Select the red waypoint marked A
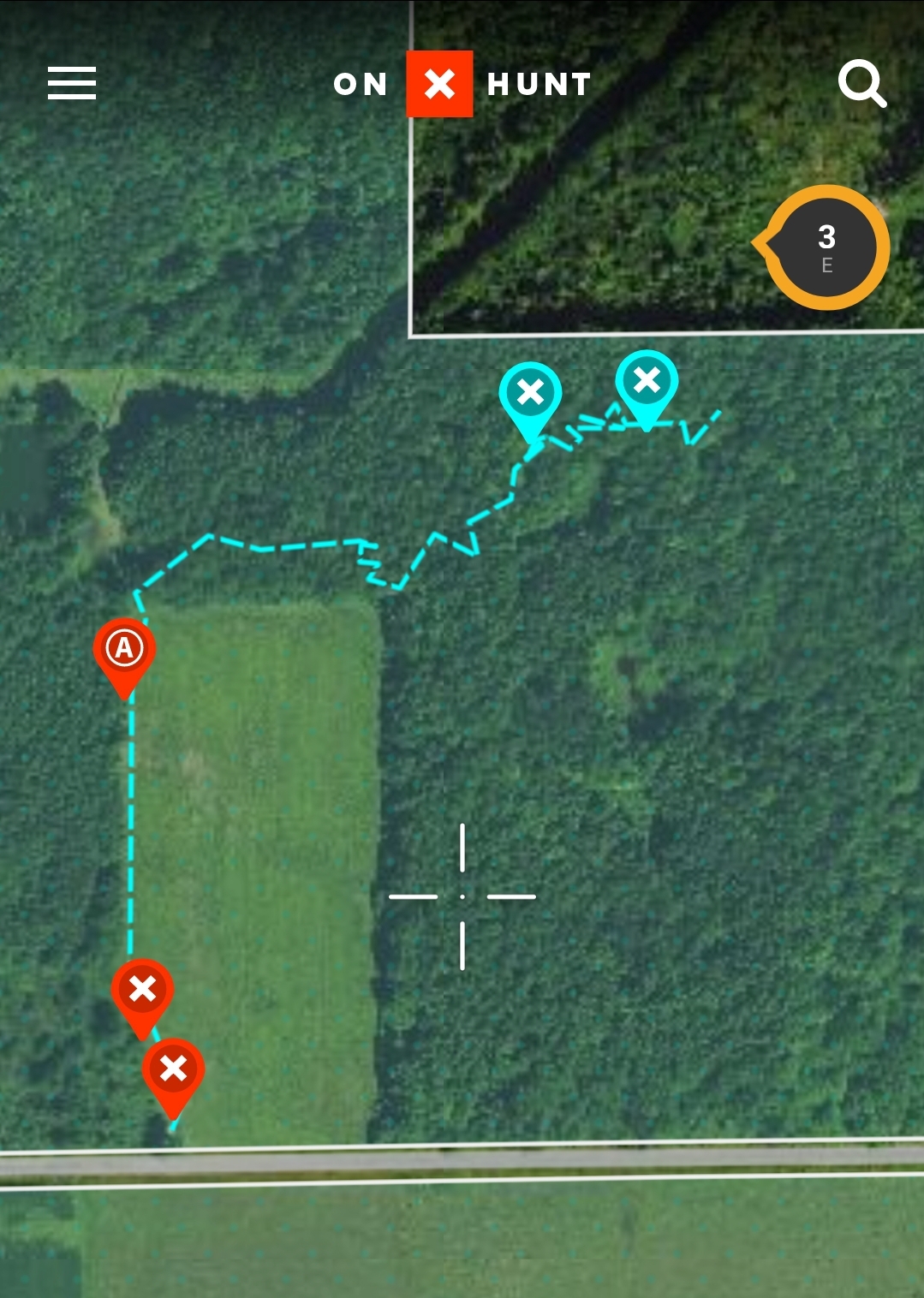The image size is (924, 1298). 124,650
